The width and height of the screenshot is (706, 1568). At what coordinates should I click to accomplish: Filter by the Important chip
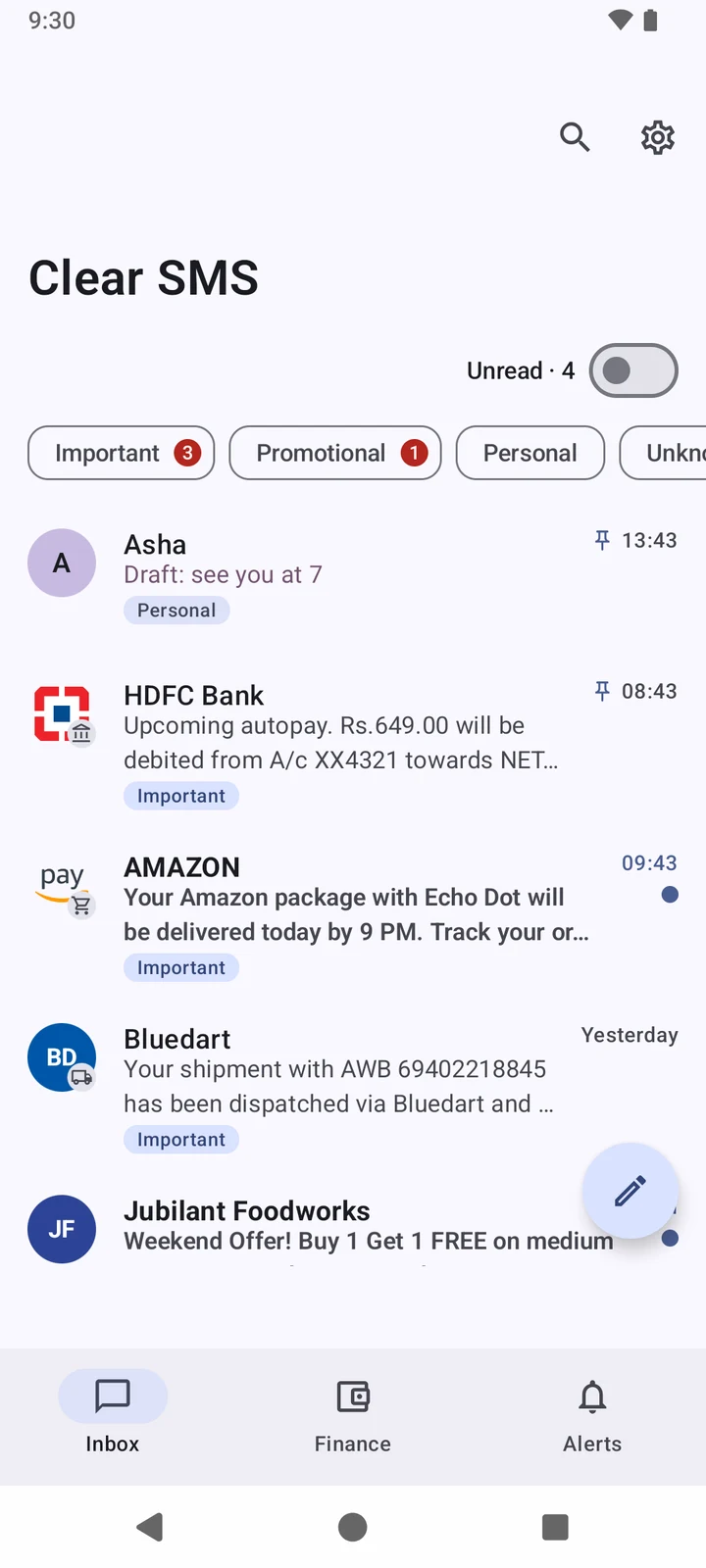click(x=122, y=453)
